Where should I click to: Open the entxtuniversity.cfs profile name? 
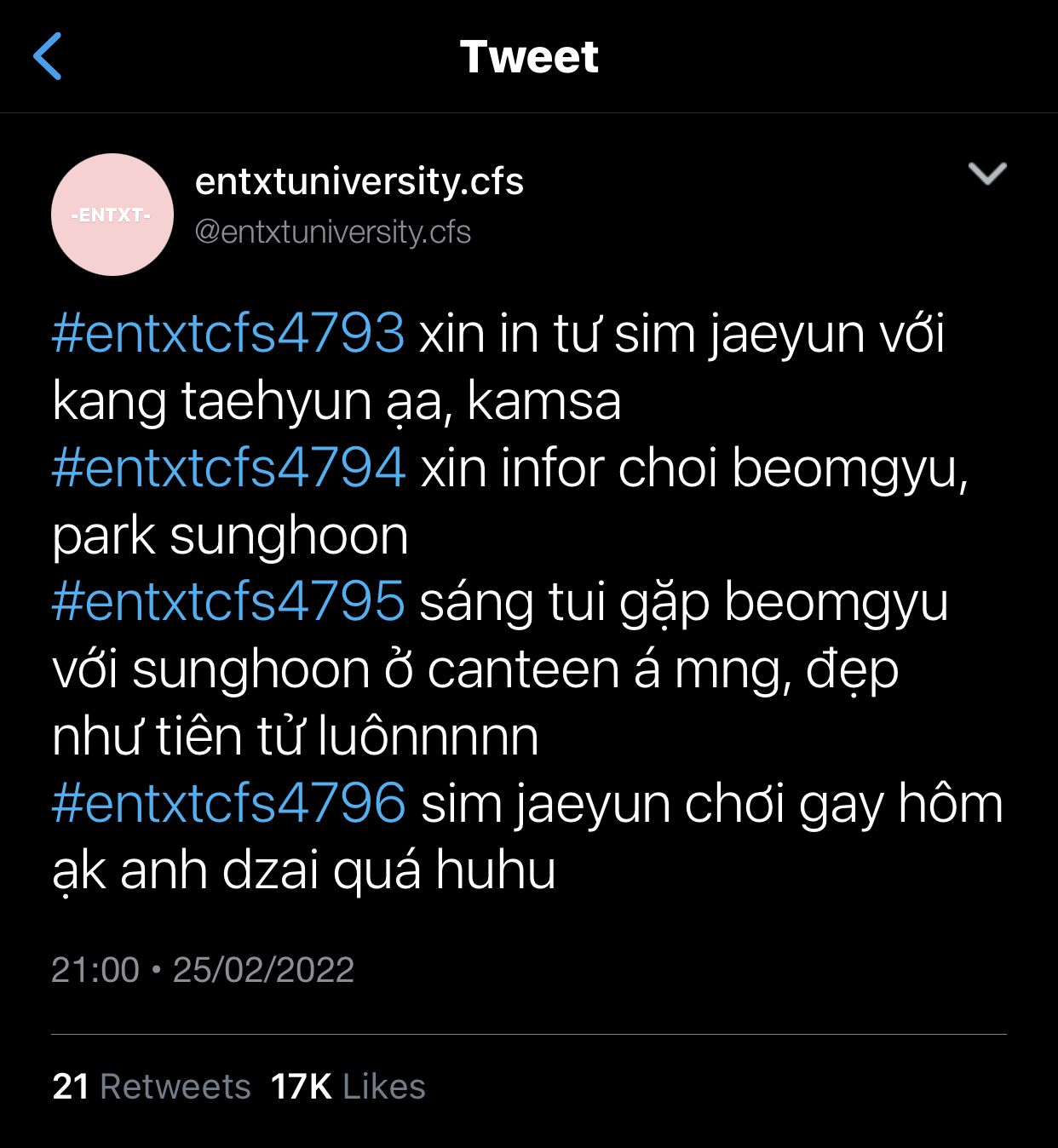pos(359,181)
